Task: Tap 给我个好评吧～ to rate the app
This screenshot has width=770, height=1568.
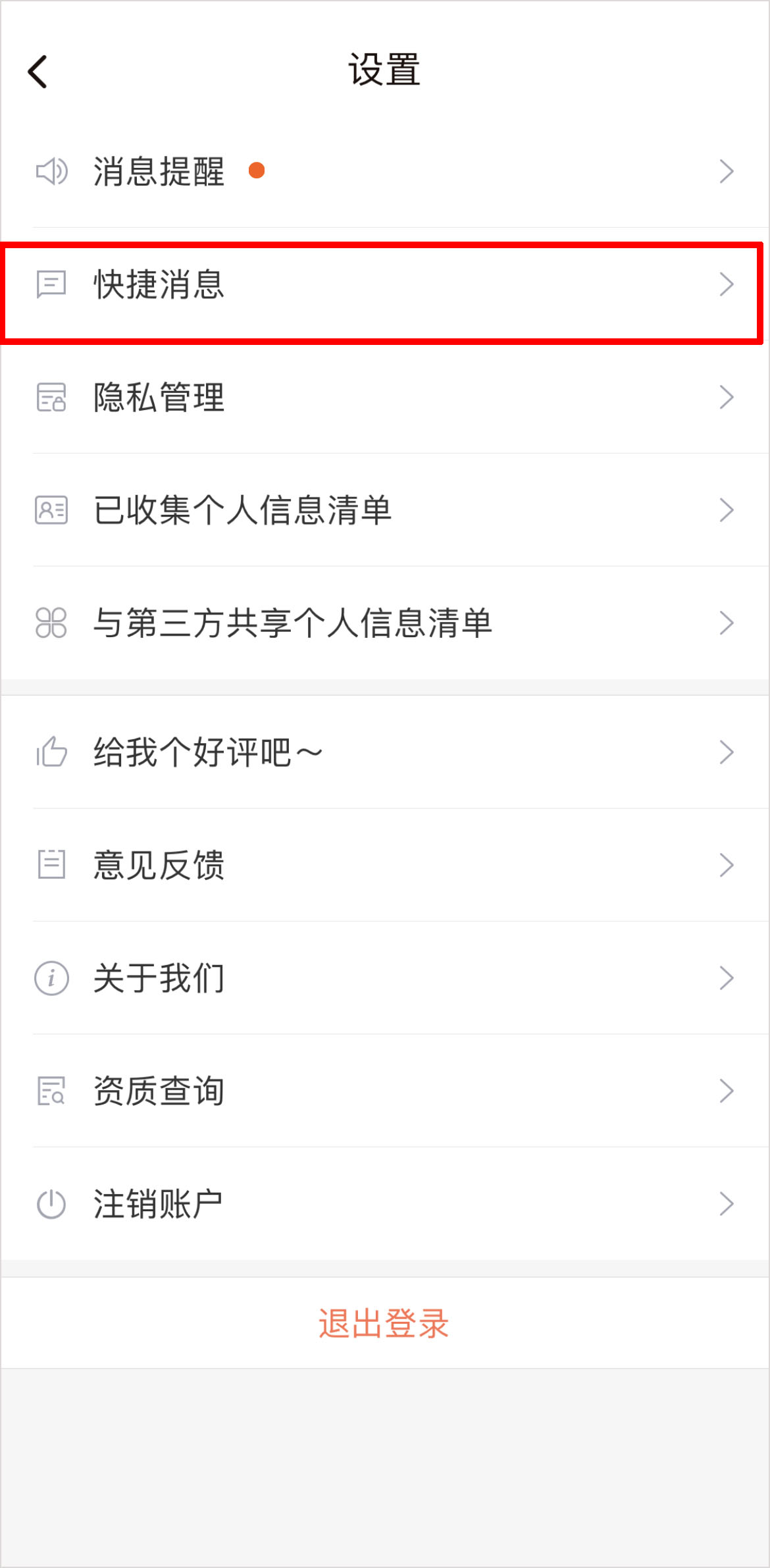Action: pyautogui.click(x=384, y=752)
